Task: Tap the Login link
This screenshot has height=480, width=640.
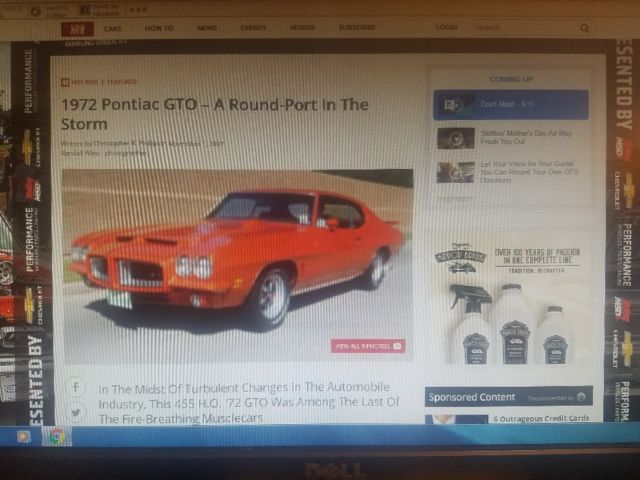Action: pyautogui.click(x=446, y=28)
